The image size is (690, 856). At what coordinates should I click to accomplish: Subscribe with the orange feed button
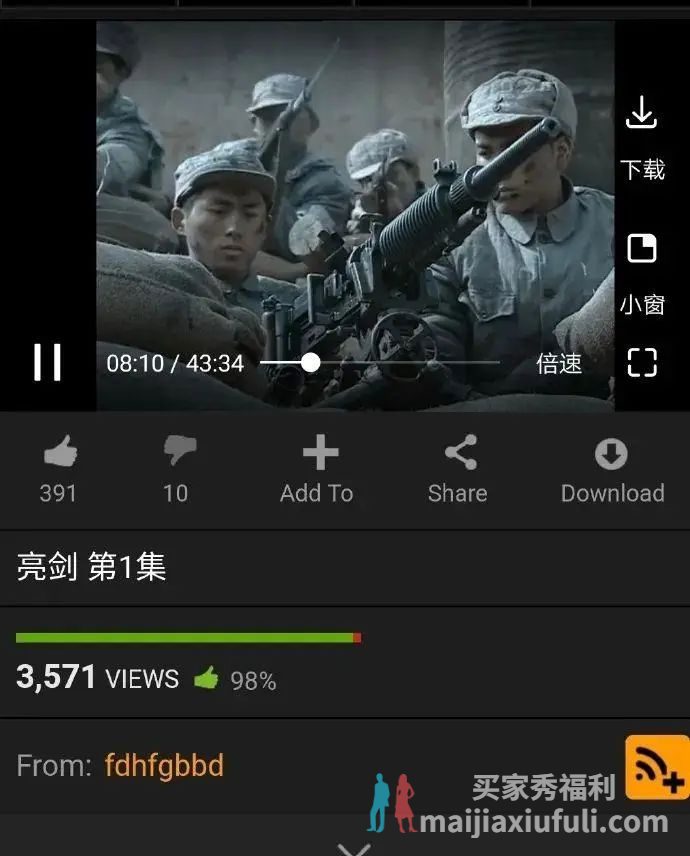657,767
